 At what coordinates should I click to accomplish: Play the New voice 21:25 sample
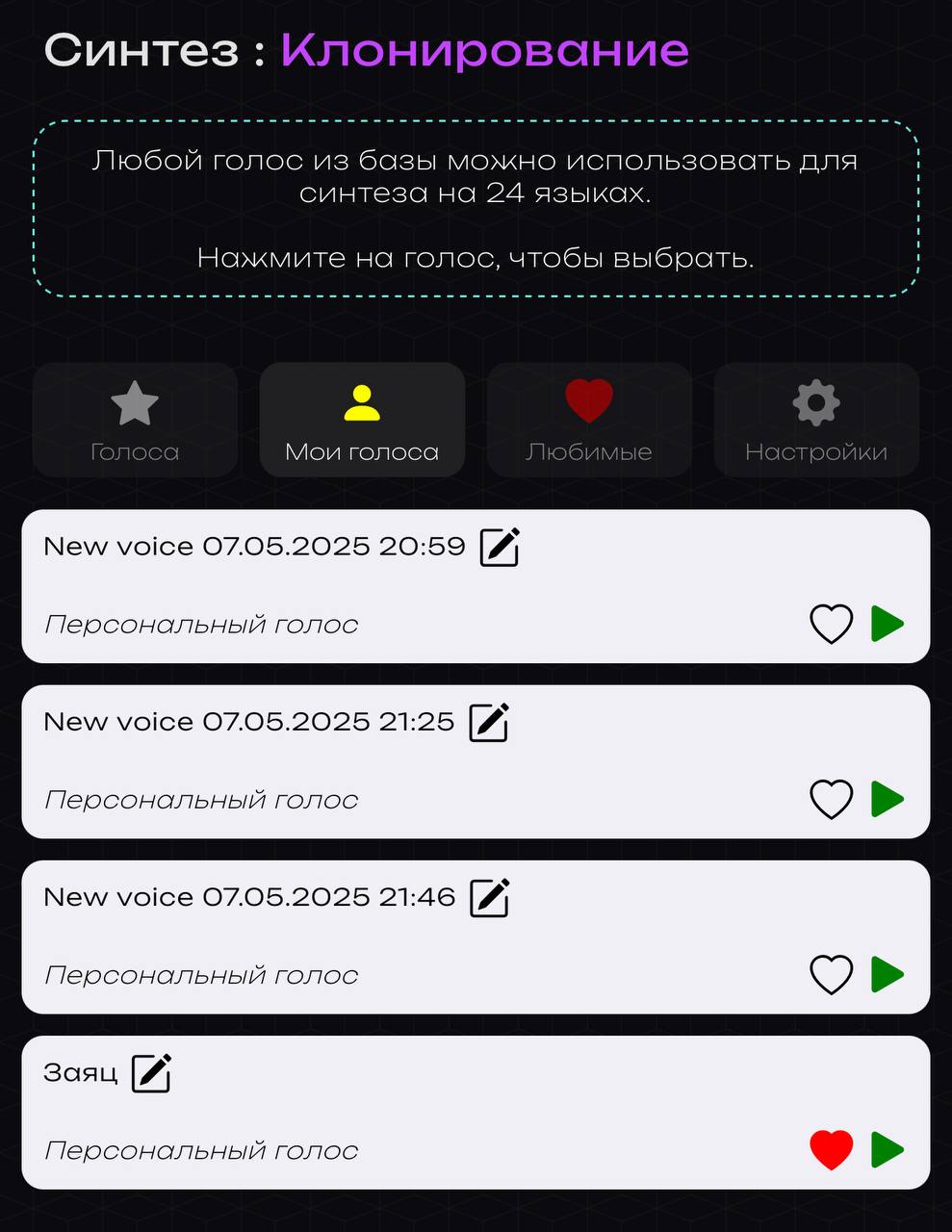click(x=887, y=799)
